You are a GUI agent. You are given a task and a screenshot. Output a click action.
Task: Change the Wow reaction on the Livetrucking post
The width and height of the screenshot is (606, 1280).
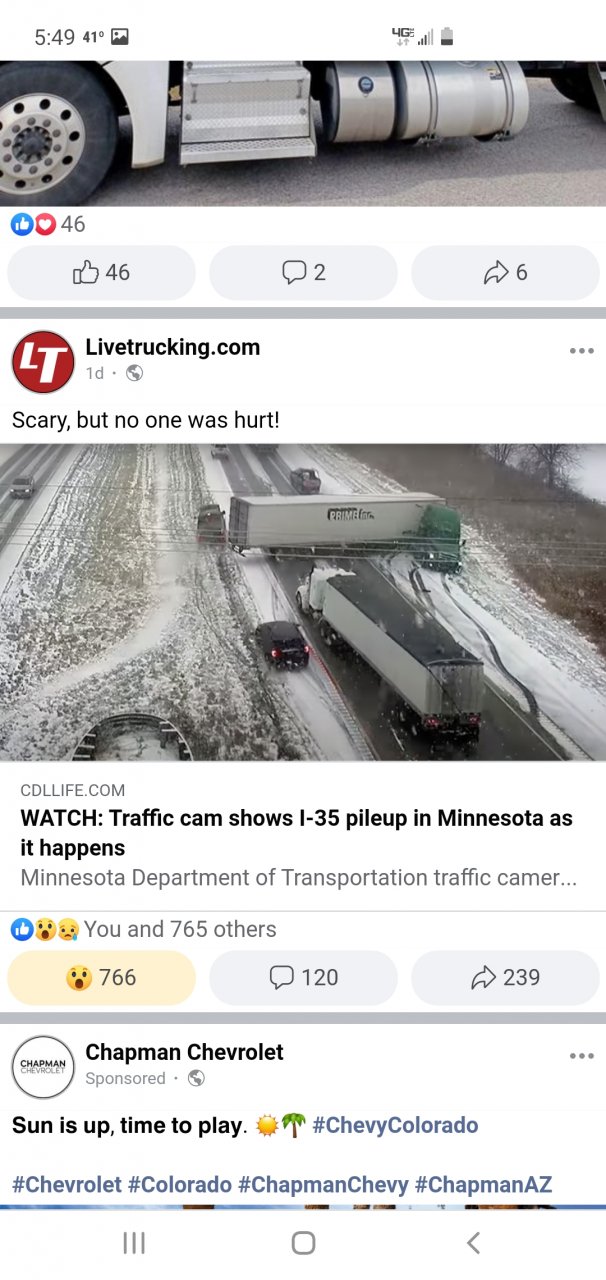[101, 977]
